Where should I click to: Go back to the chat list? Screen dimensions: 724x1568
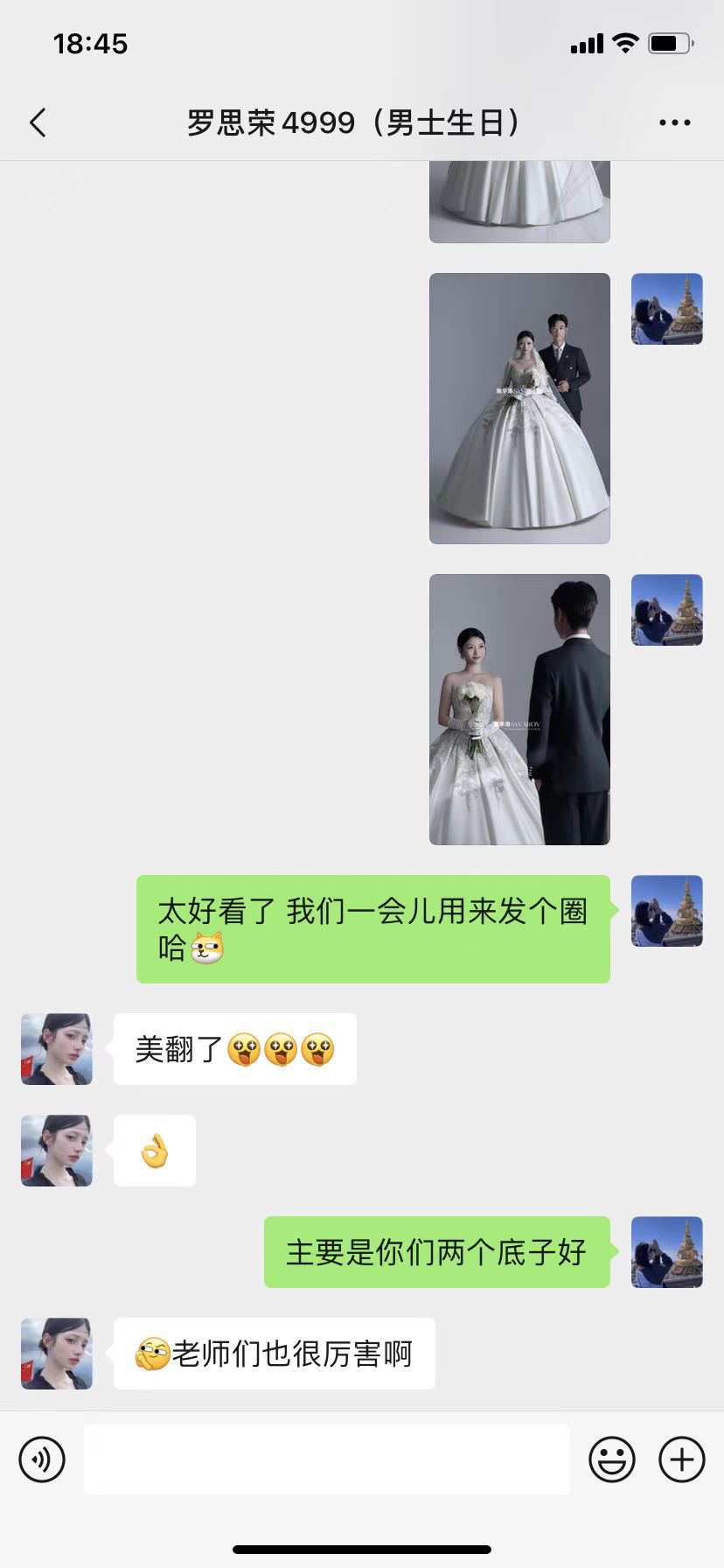tap(38, 123)
